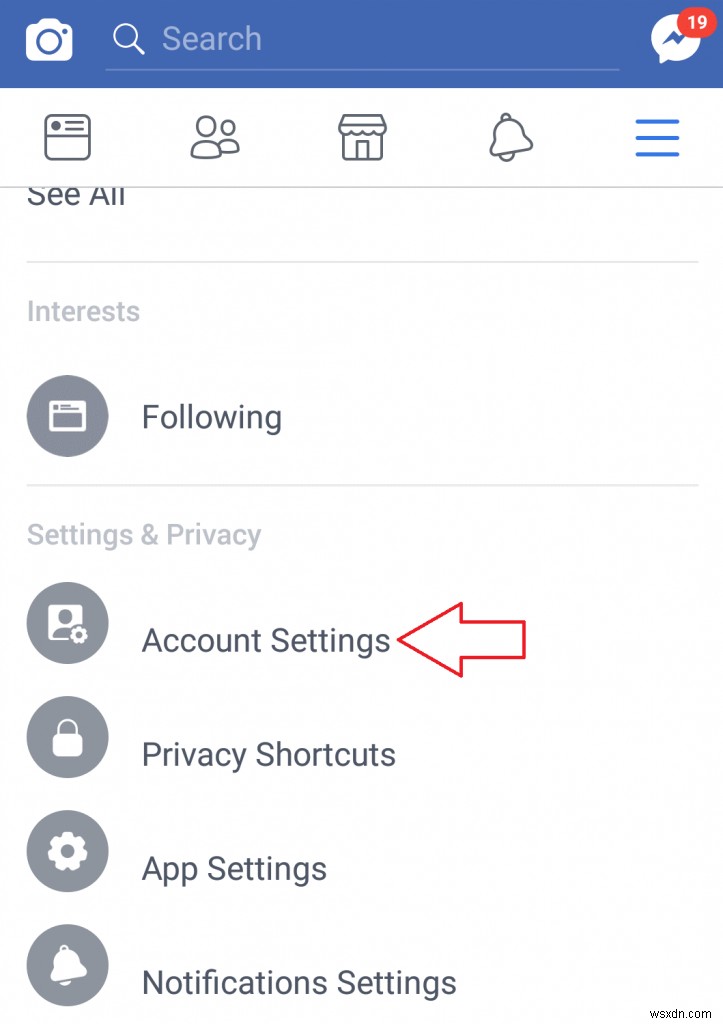Tap the See All link
This screenshot has width=723, height=1024.
[75, 195]
